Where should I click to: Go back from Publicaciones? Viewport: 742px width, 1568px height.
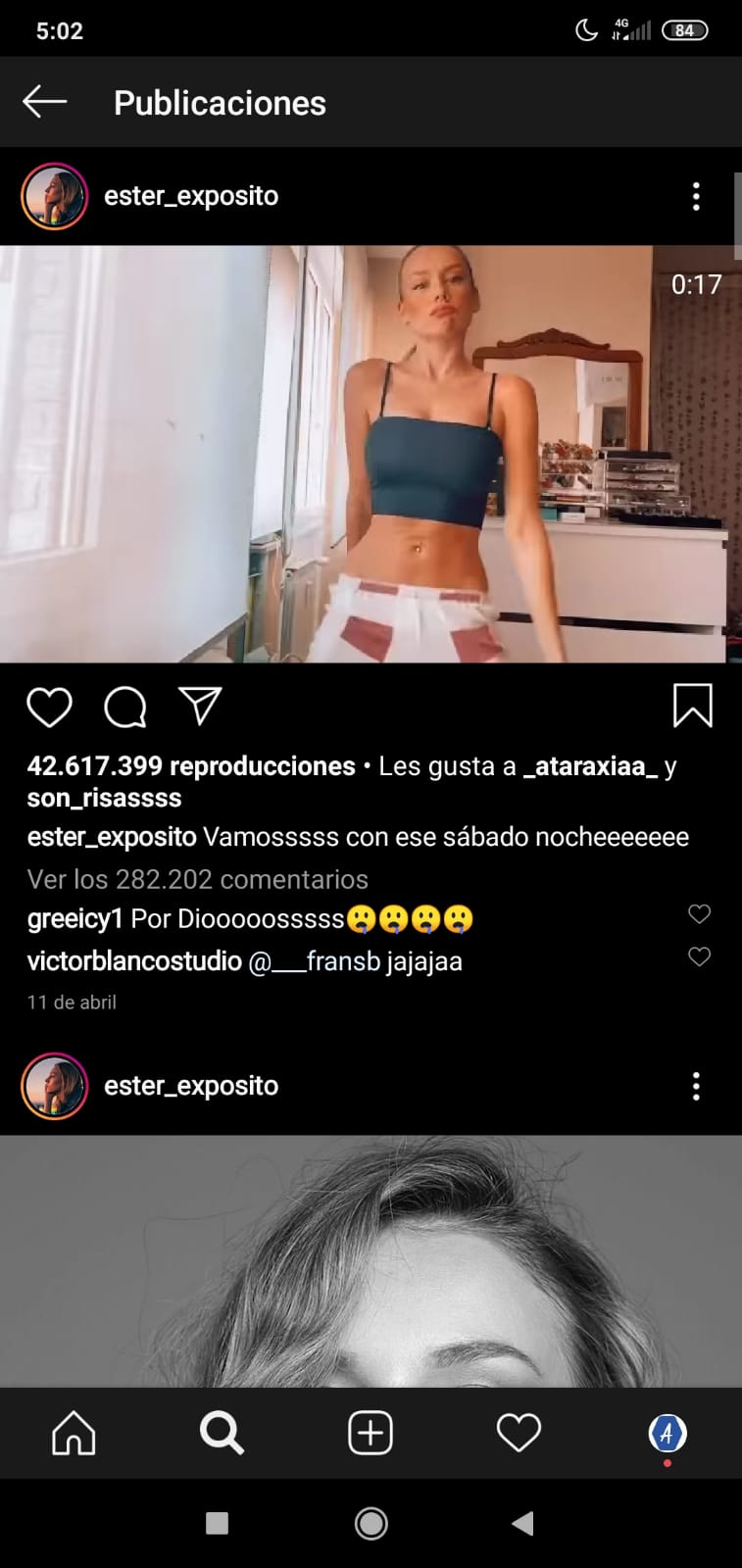tap(44, 102)
